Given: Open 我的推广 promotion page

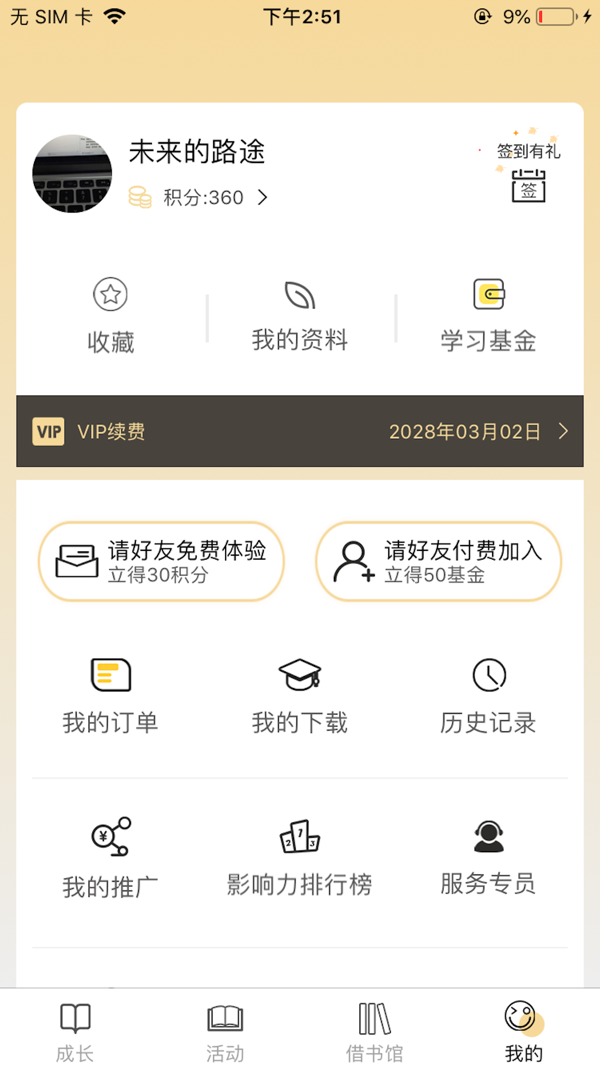Looking at the screenshot, I should tap(111, 858).
